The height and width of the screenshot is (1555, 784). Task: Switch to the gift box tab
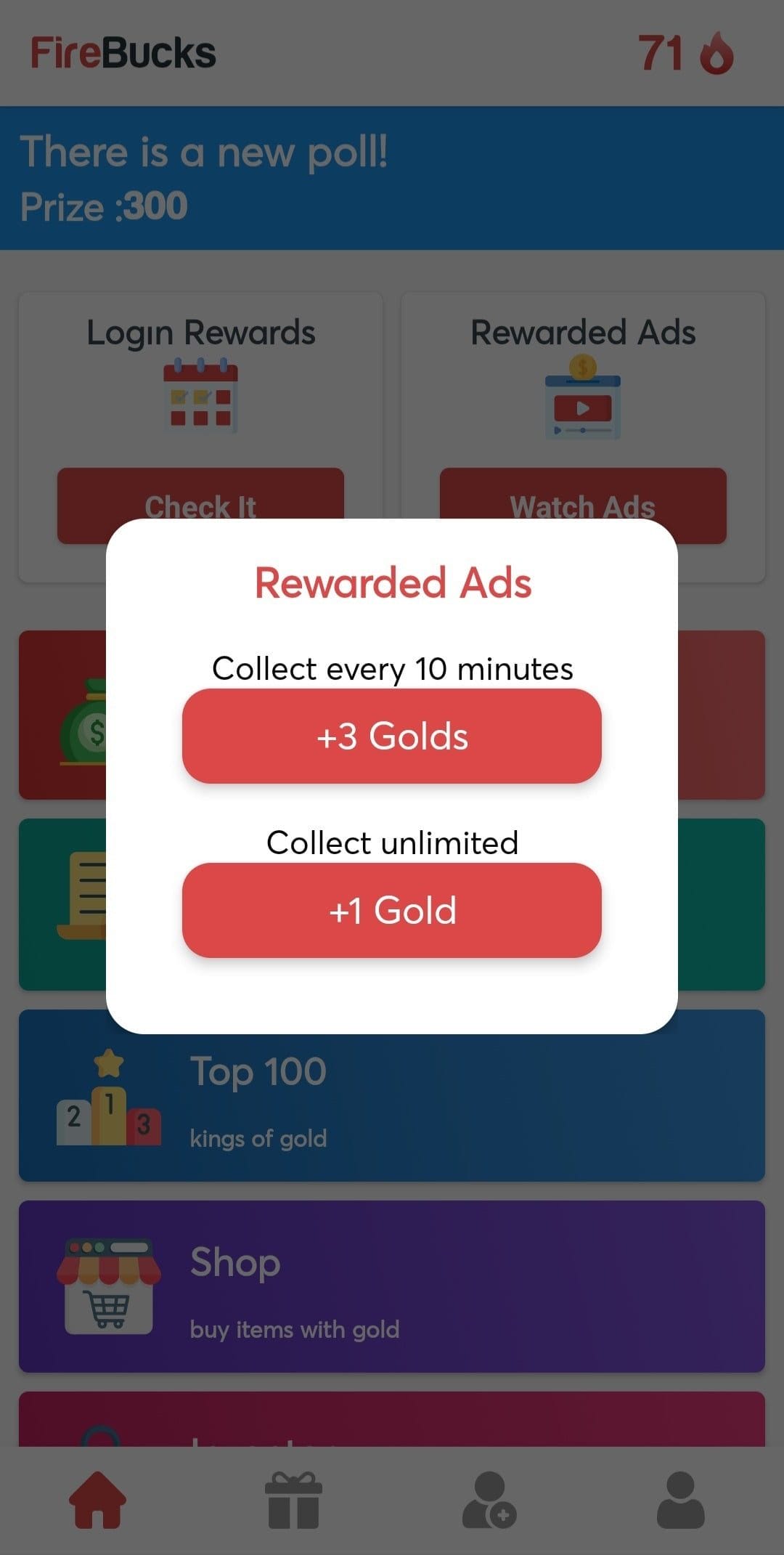(x=293, y=1500)
